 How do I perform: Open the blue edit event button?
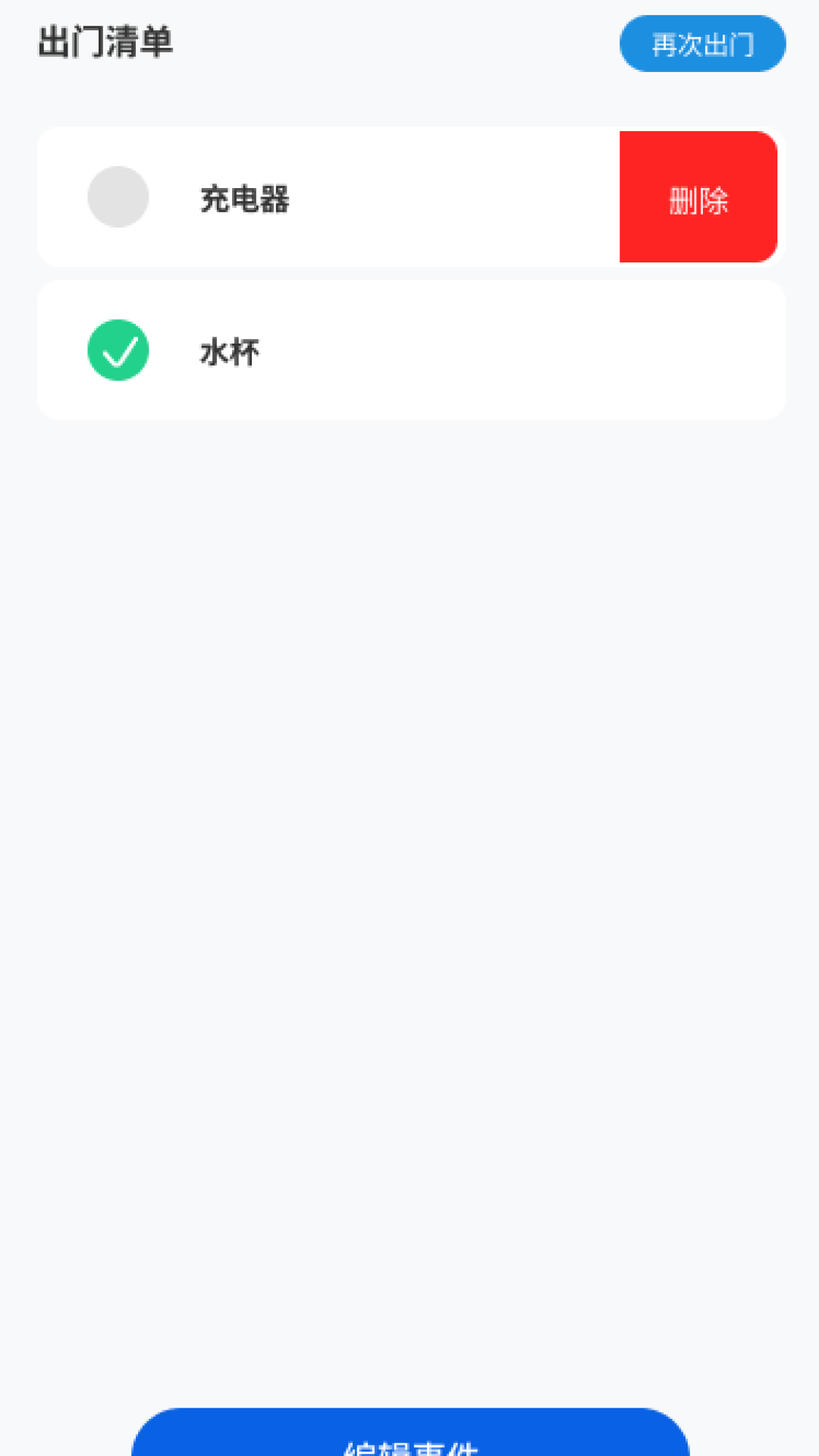point(410,1437)
